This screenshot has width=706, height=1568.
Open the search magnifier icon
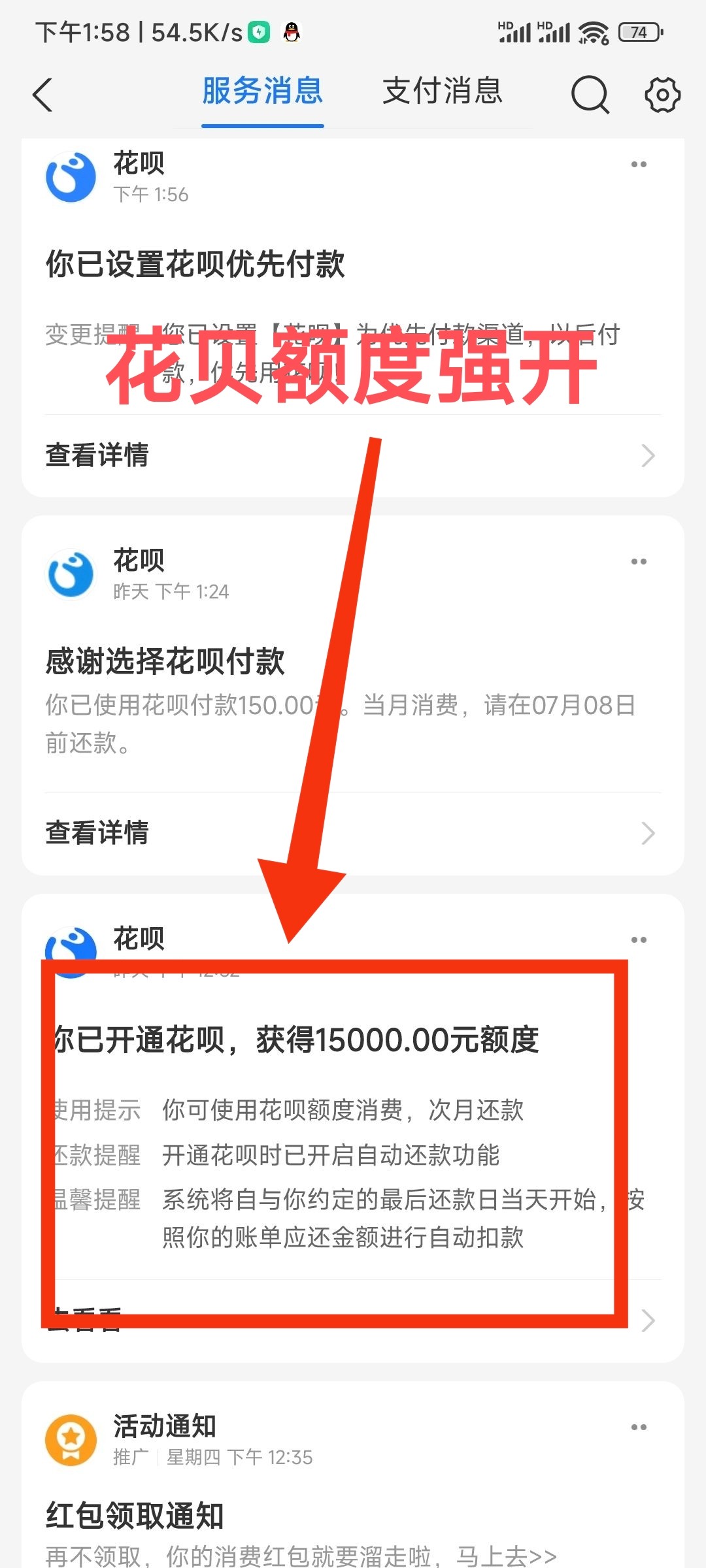pyautogui.click(x=590, y=95)
